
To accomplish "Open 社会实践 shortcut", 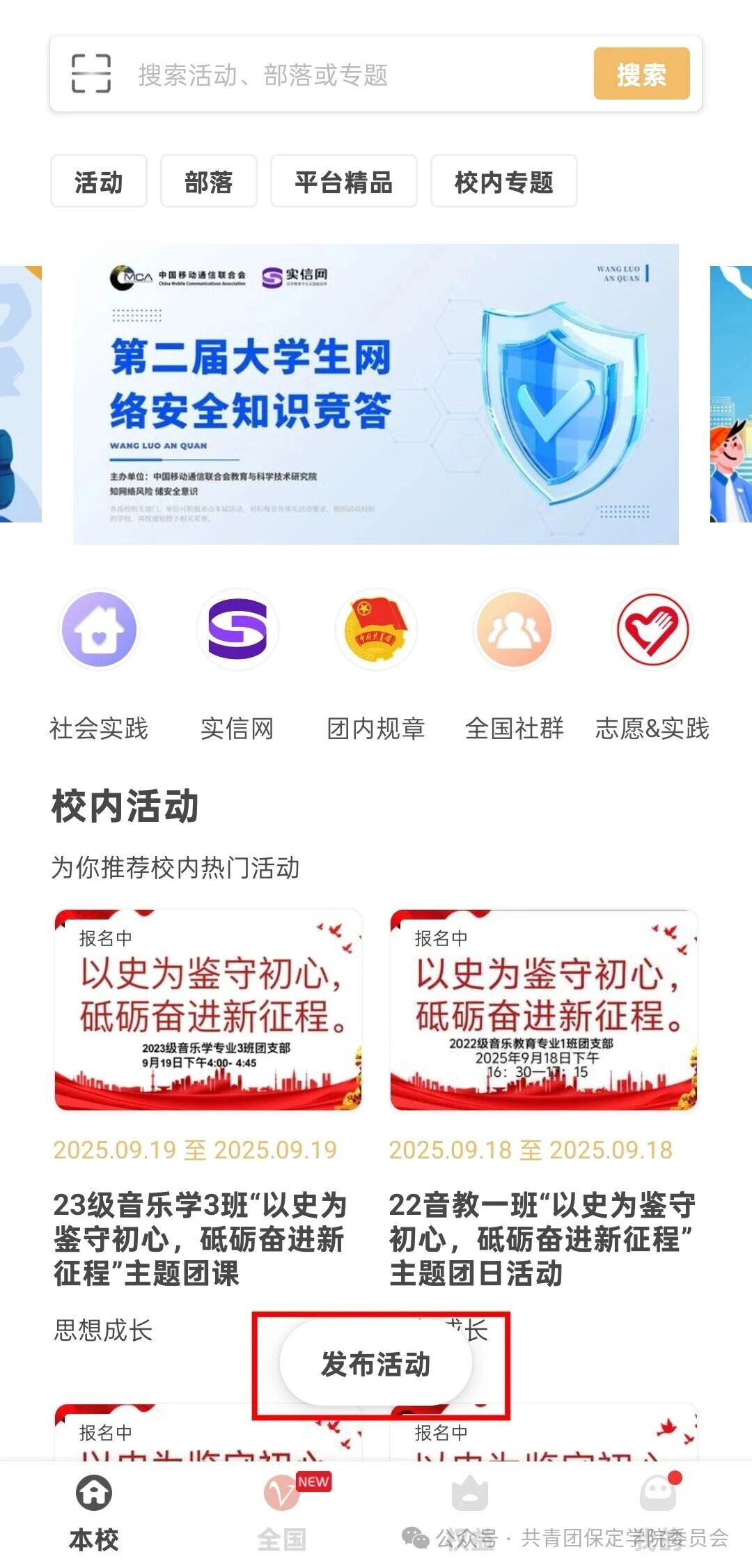I will tap(99, 629).
